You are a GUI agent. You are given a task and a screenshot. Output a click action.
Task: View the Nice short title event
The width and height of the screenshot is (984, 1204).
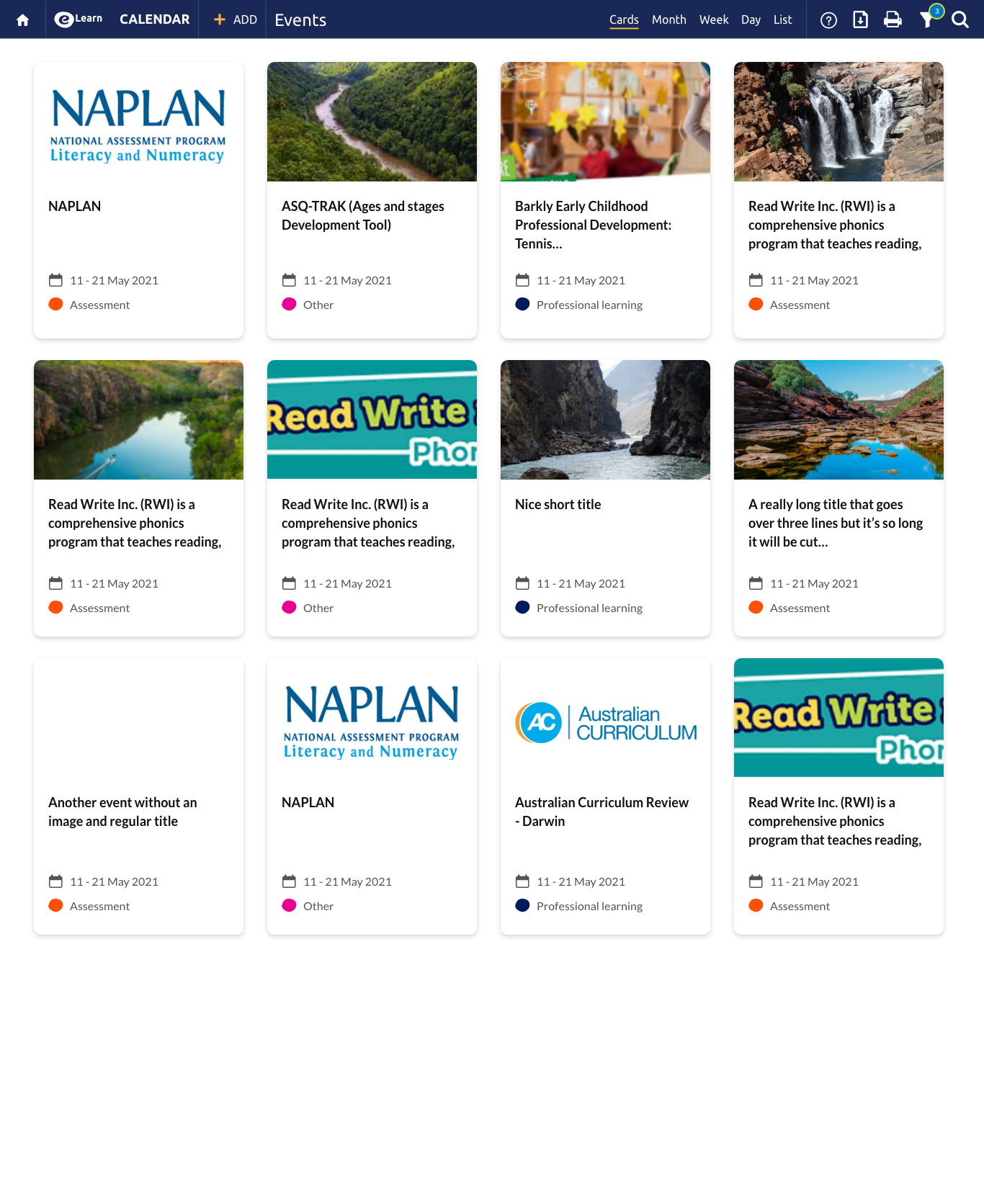pyautogui.click(x=558, y=505)
